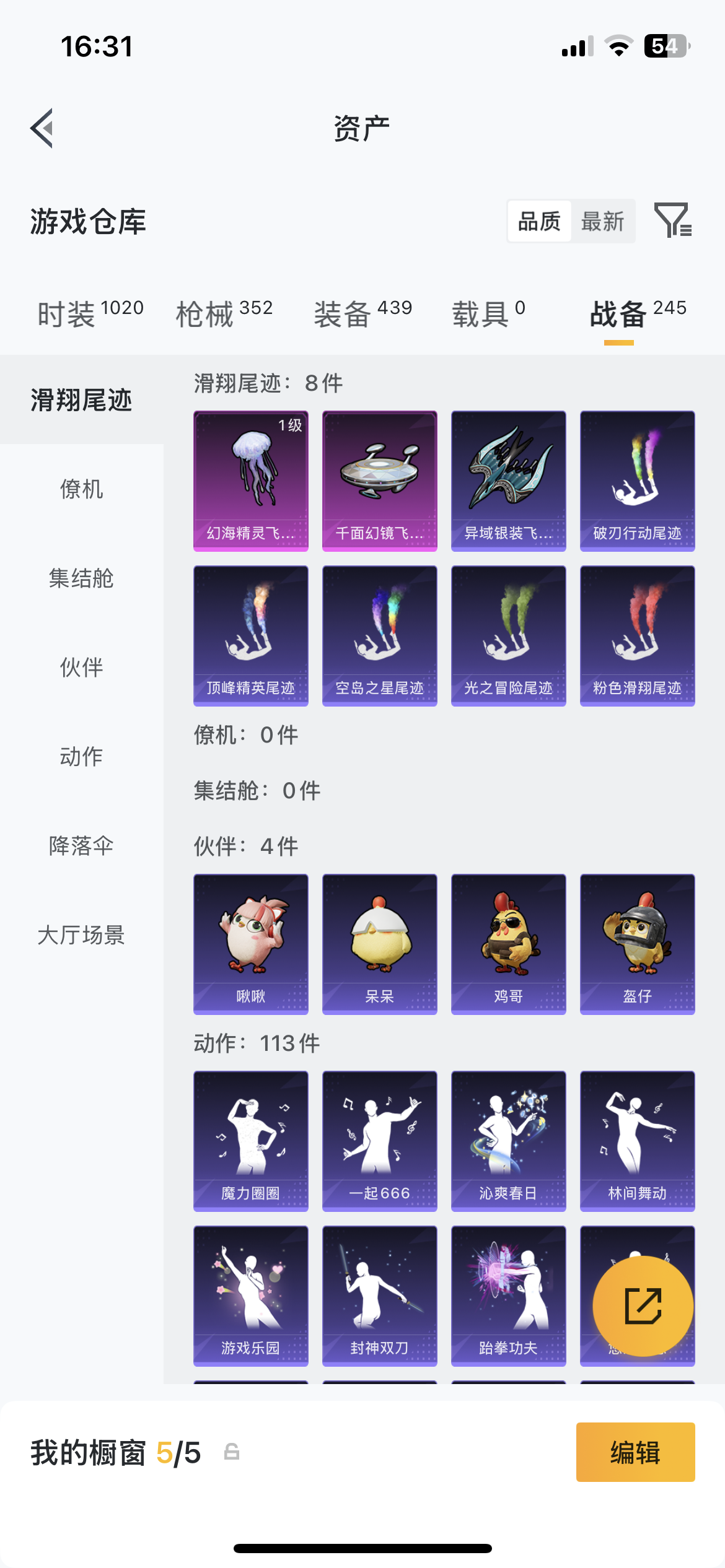Switch to the 枪械 tab
This screenshot has height=1568, width=725.
point(224,313)
